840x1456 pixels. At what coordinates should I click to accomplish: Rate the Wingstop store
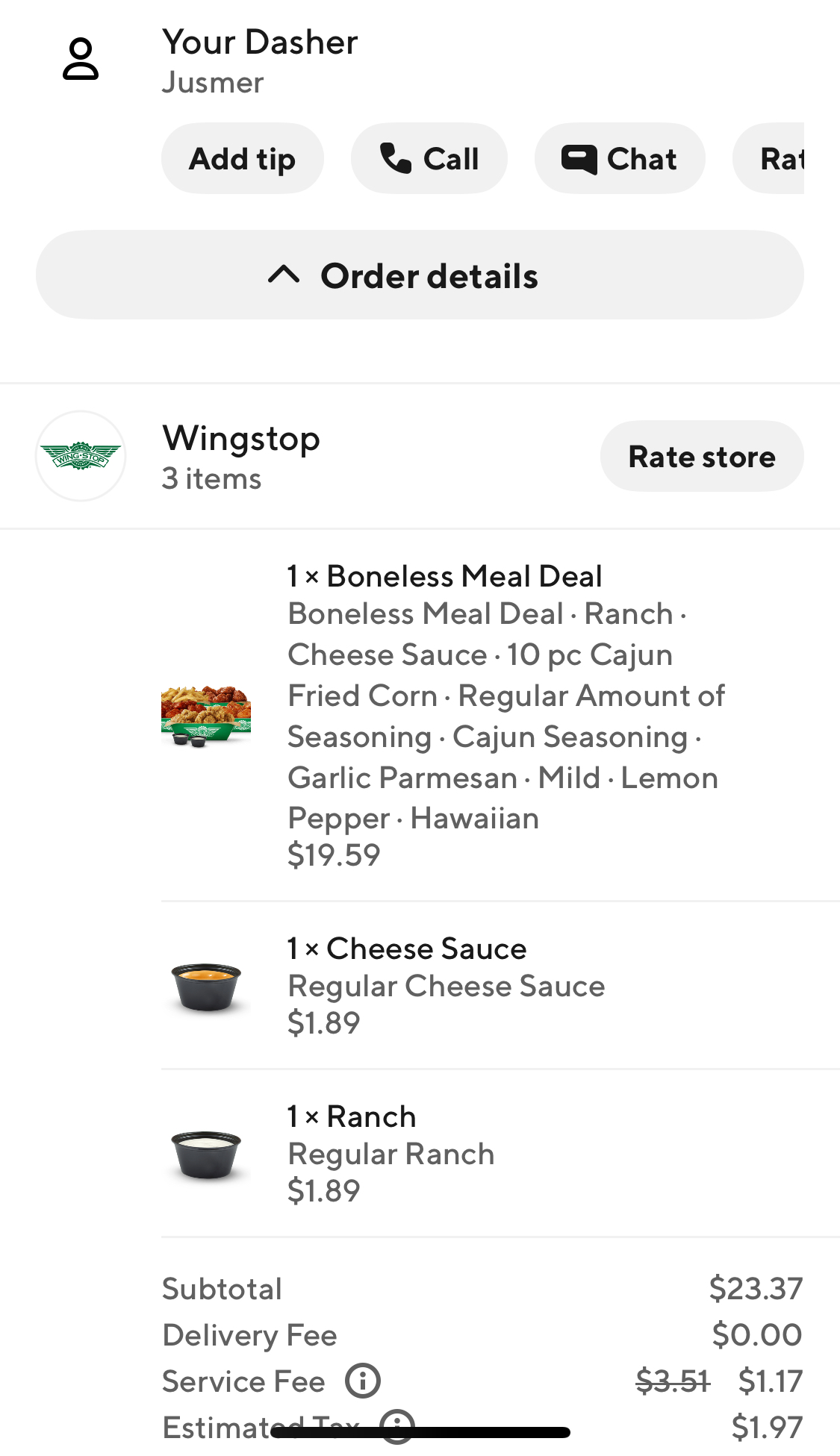(701, 457)
